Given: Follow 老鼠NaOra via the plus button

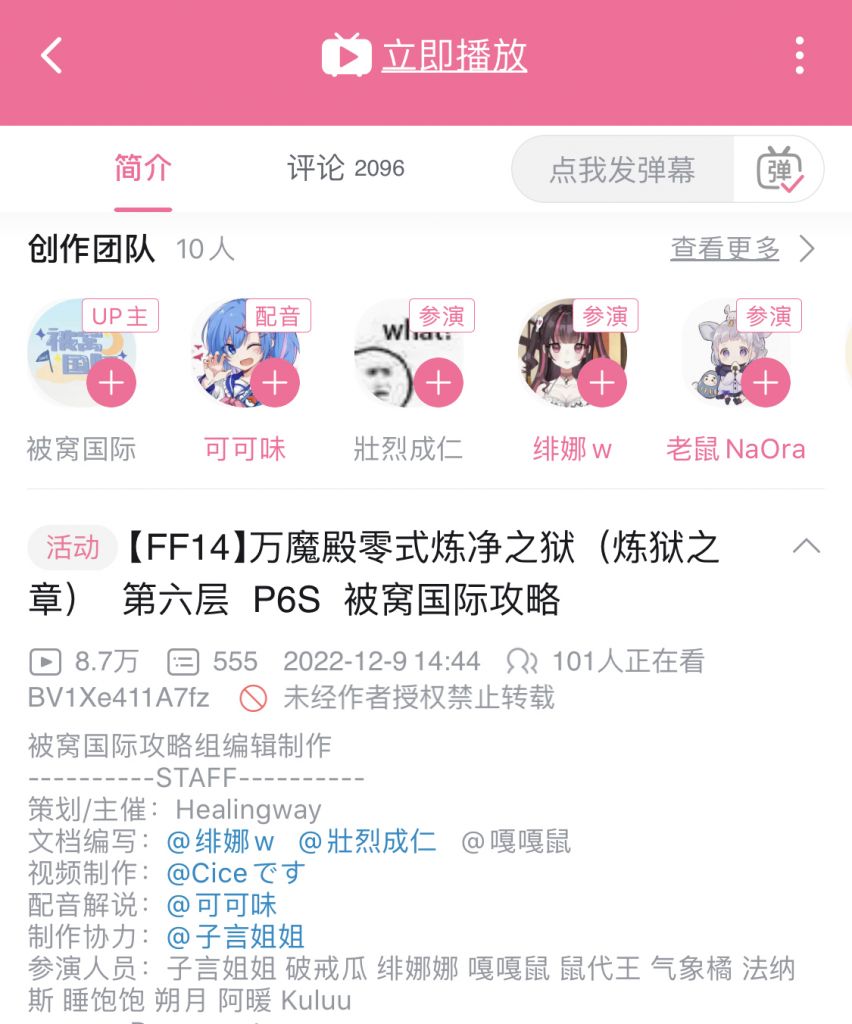Looking at the screenshot, I should (x=763, y=382).
